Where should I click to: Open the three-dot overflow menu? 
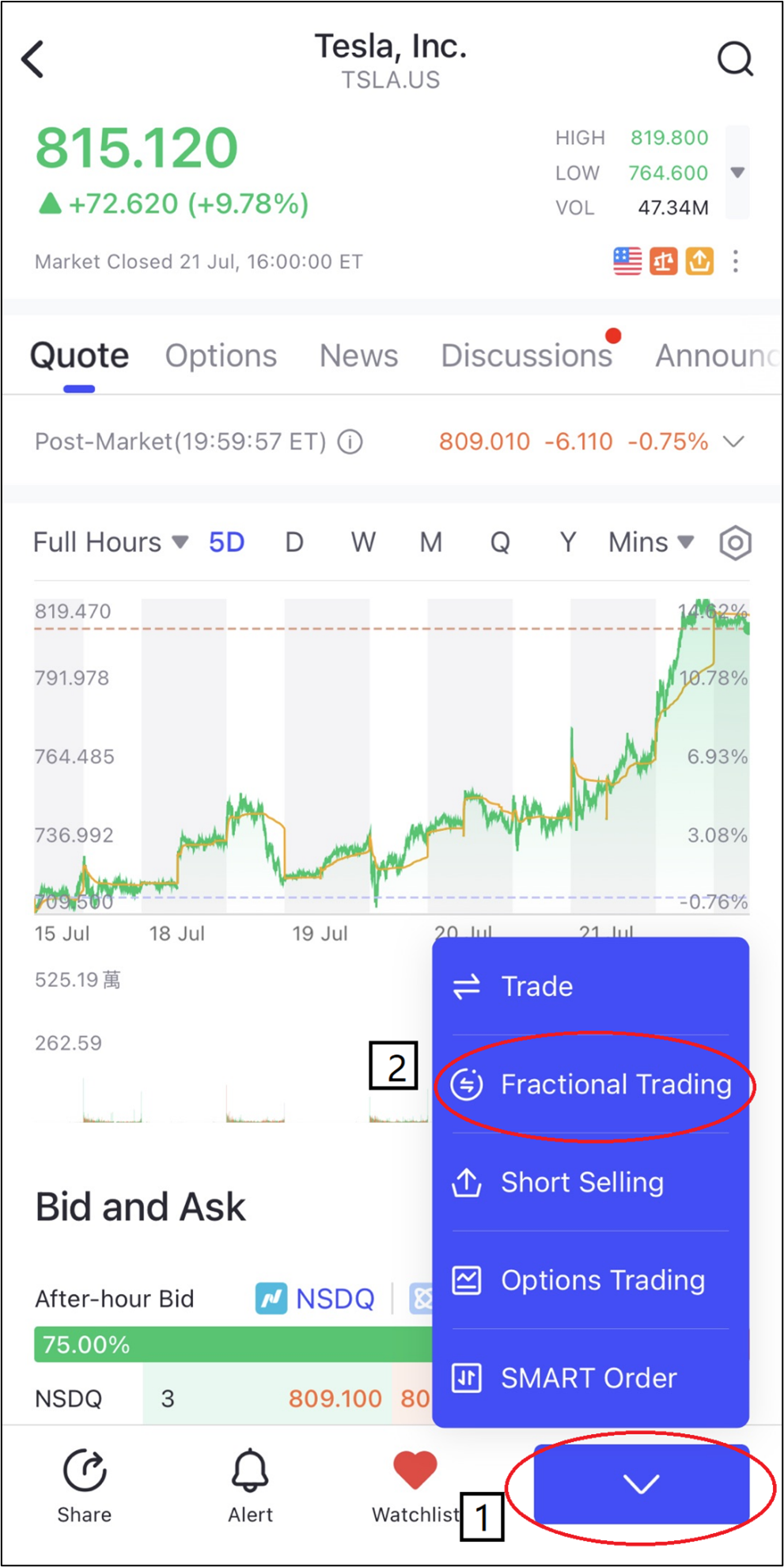[x=736, y=261]
